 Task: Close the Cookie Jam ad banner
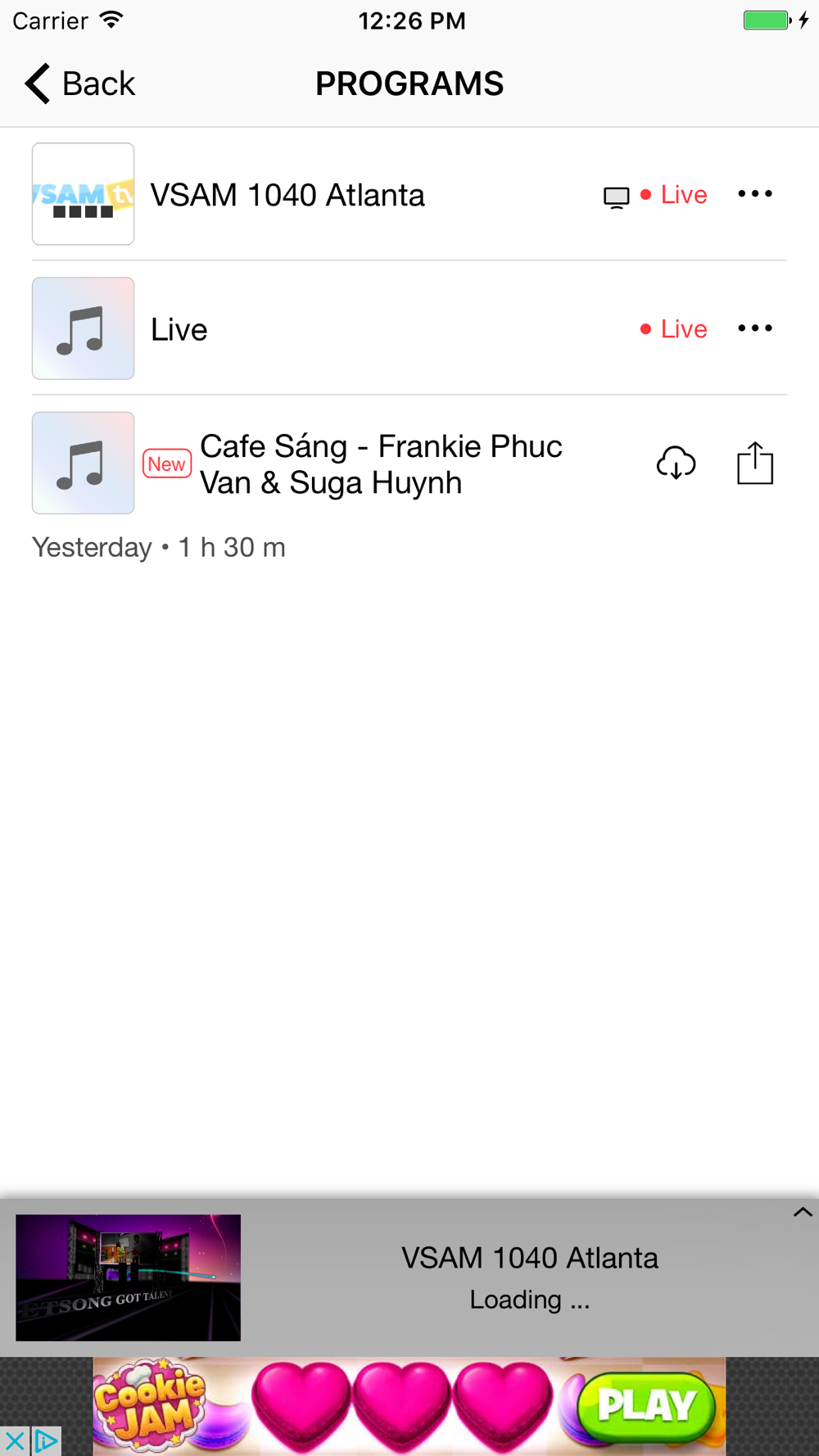pos(14,1441)
